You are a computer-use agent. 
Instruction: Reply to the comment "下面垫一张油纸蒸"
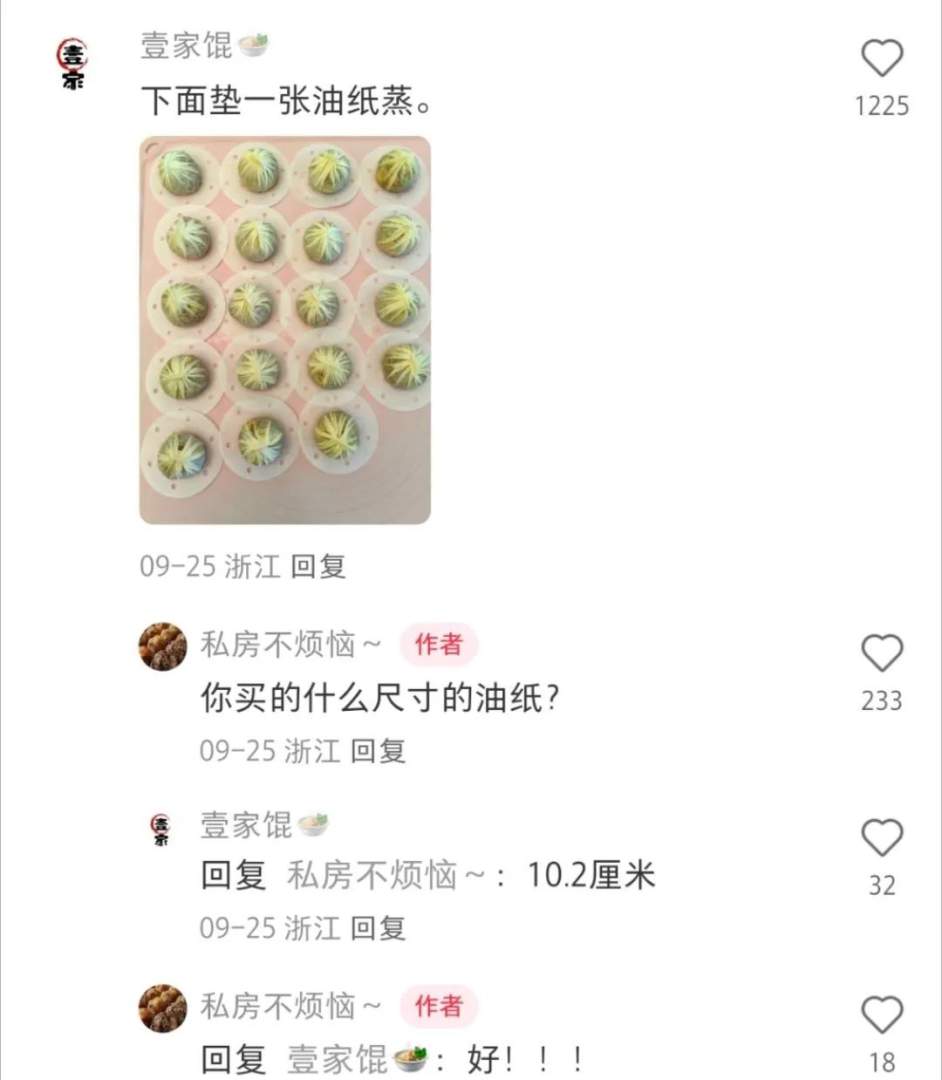(318, 567)
